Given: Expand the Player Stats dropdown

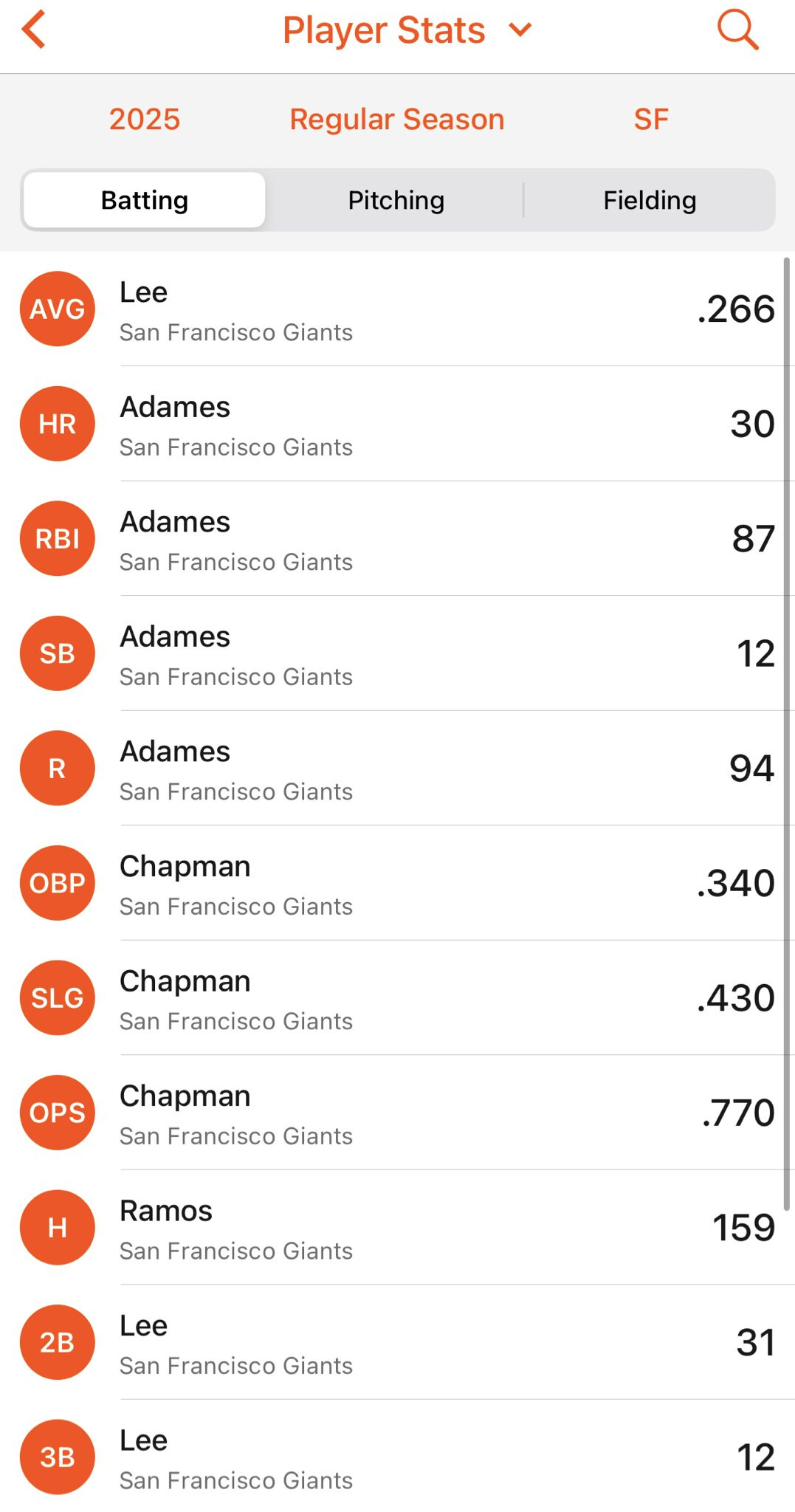Looking at the screenshot, I should 407,30.
